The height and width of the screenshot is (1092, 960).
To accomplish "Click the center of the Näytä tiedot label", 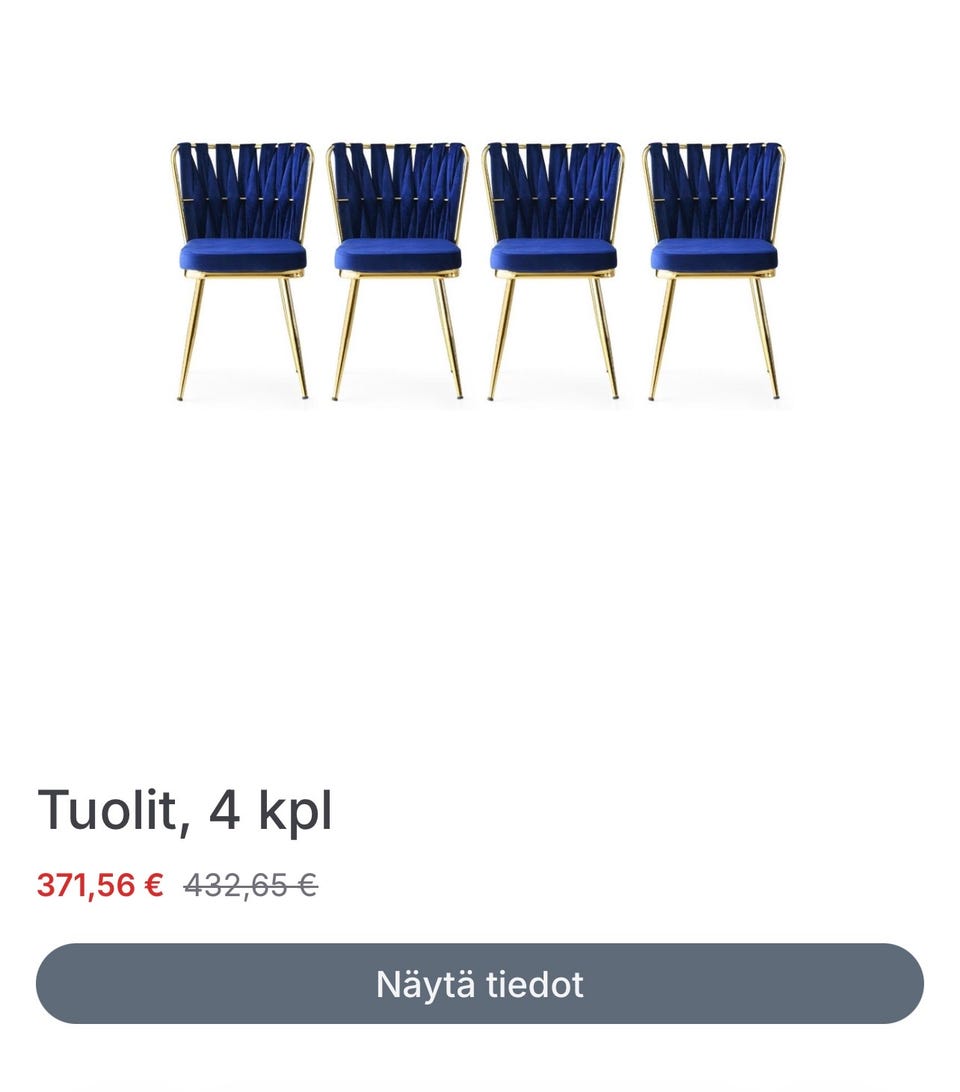I will tap(480, 984).
